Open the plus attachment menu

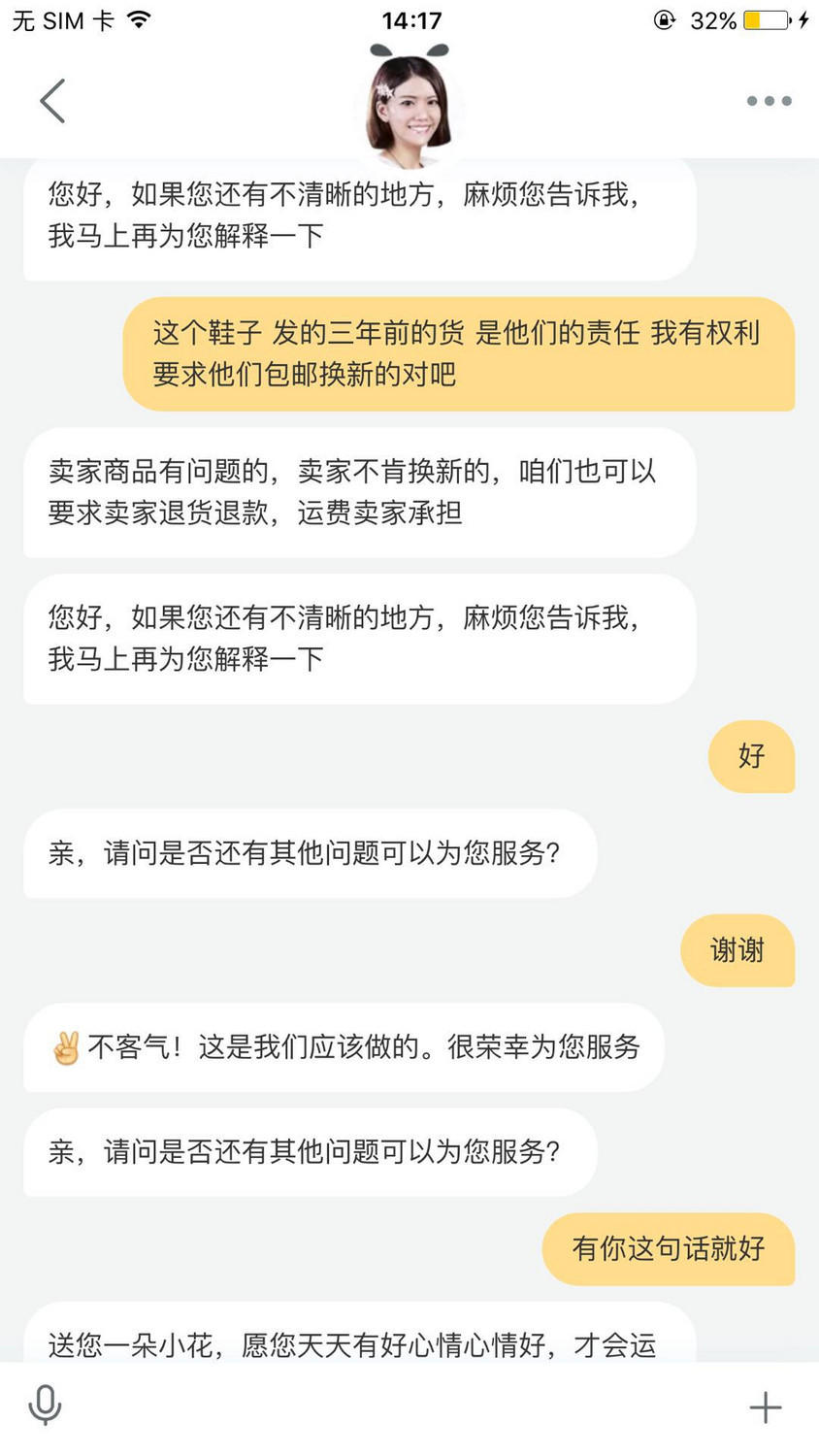(766, 1406)
